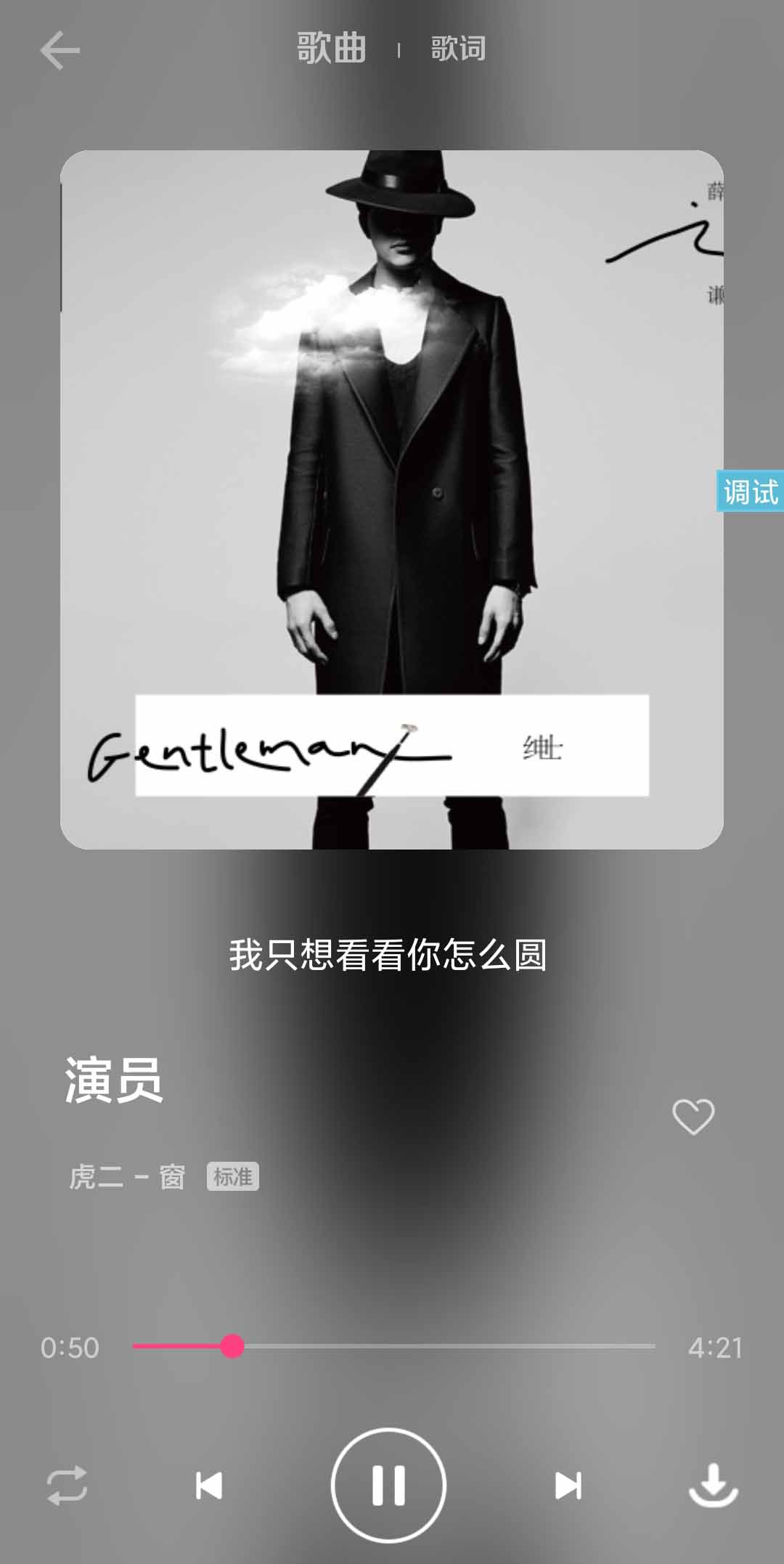784x1564 pixels.
Task: Select the 歌曲 tab
Action: point(329,48)
